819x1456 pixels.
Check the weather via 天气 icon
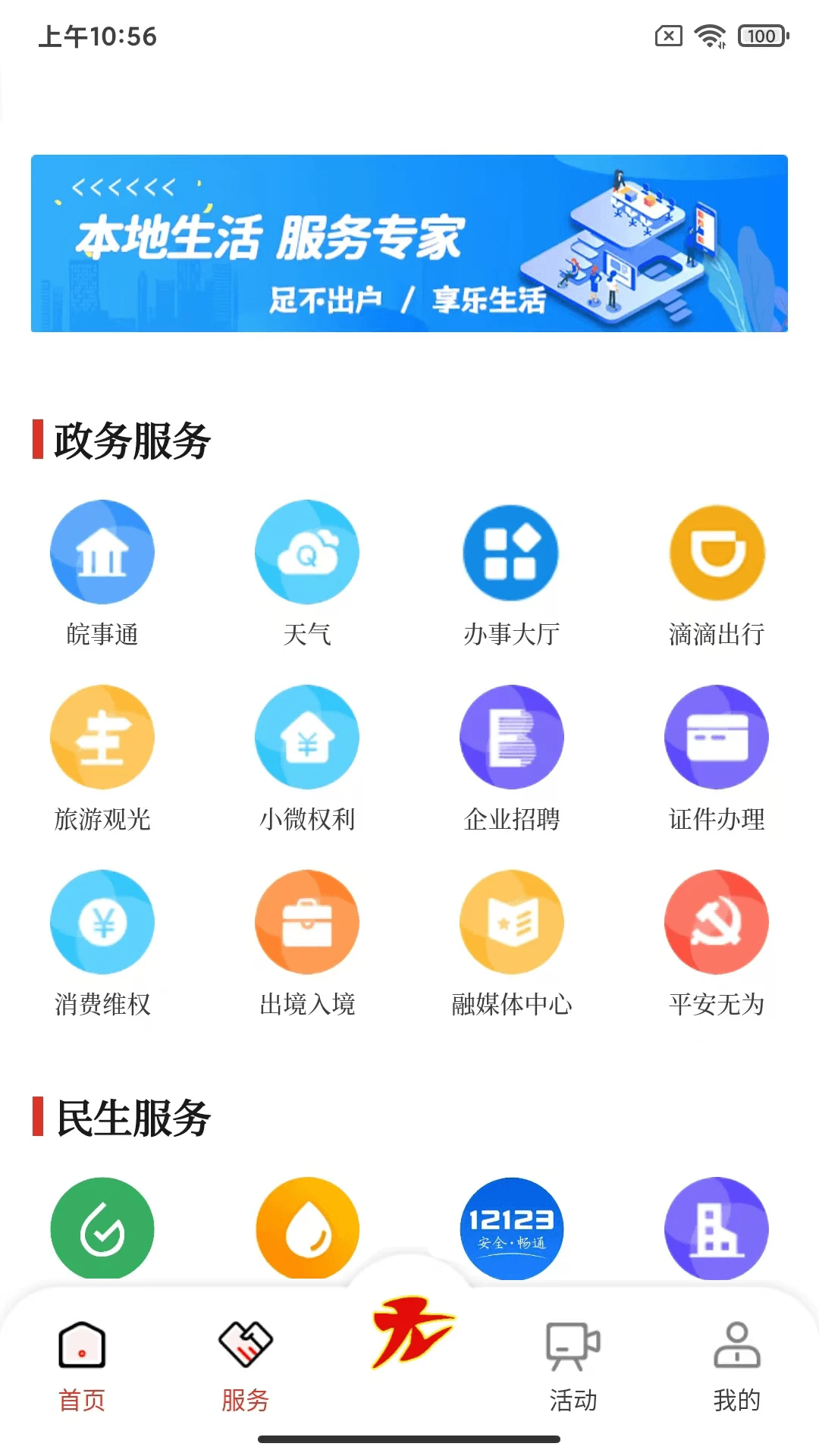[x=307, y=553]
